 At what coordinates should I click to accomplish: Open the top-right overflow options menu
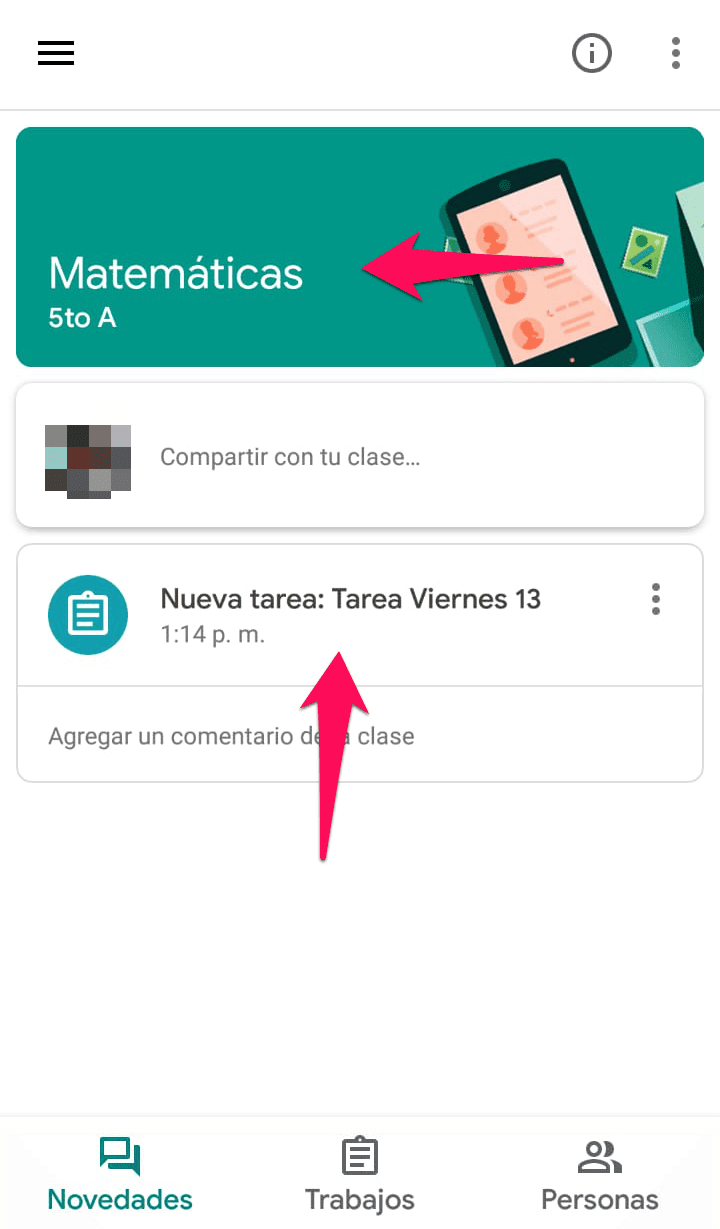tap(675, 53)
